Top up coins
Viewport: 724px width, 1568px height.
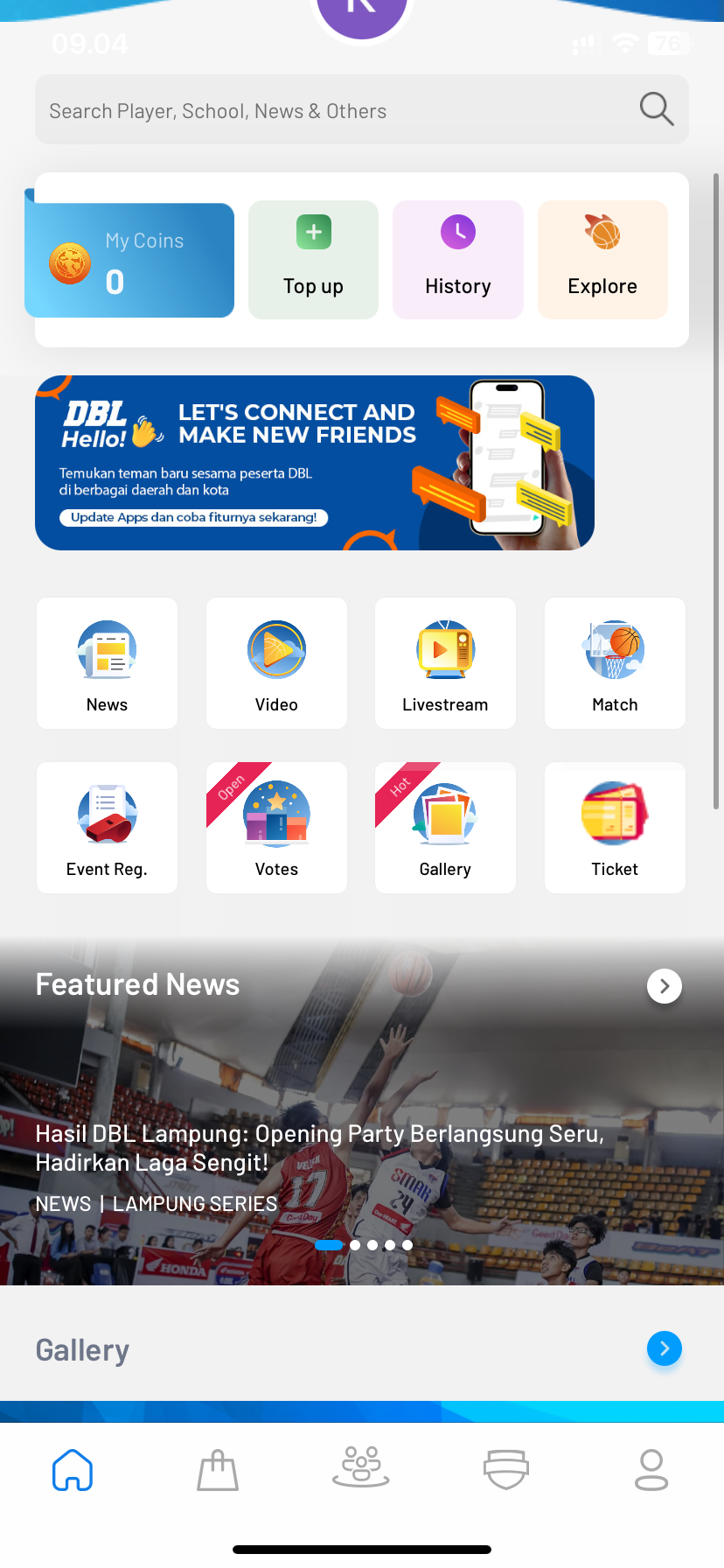click(x=313, y=260)
